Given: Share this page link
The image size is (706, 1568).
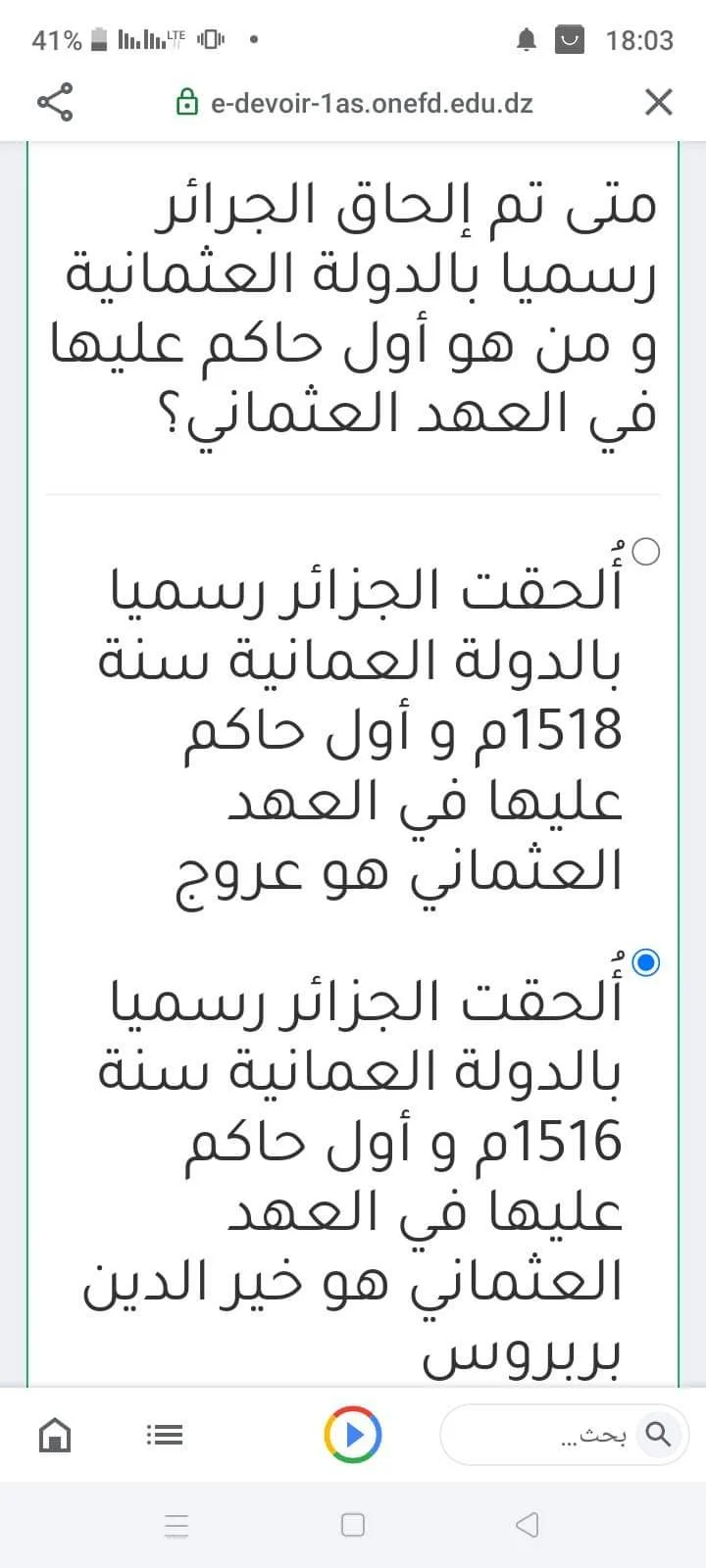Looking at the screenshot, I should [55, 102].
